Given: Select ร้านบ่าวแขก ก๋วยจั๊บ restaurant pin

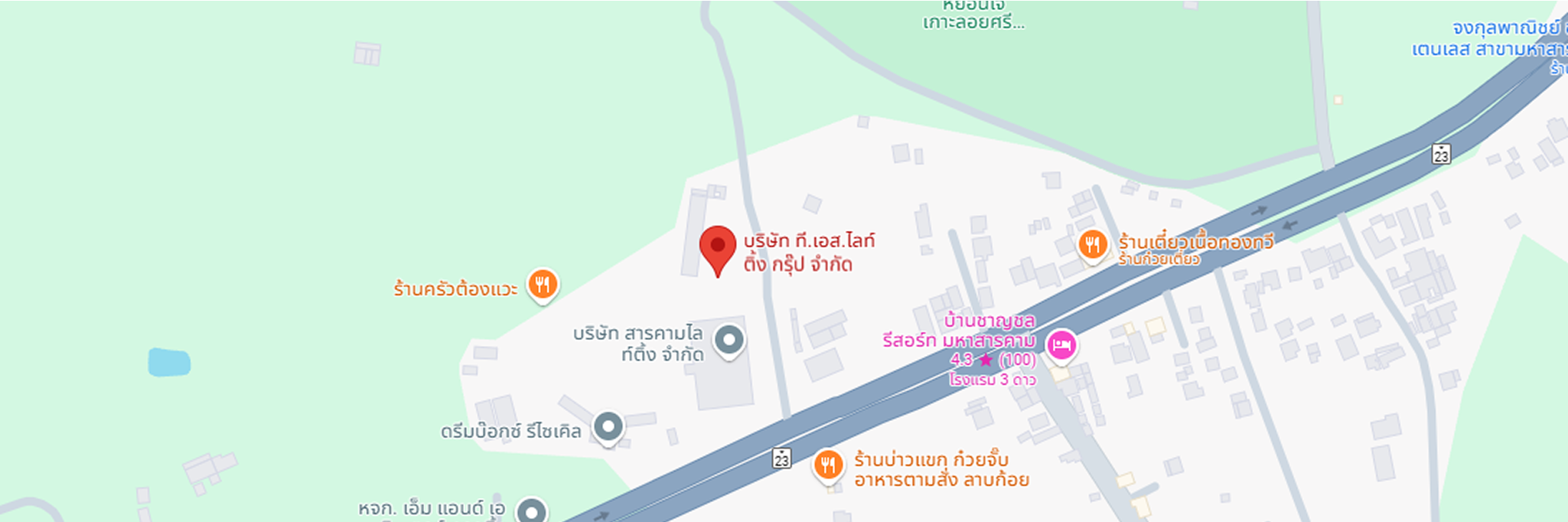Looking at the screenshot, I should click(x=828, y=465).
